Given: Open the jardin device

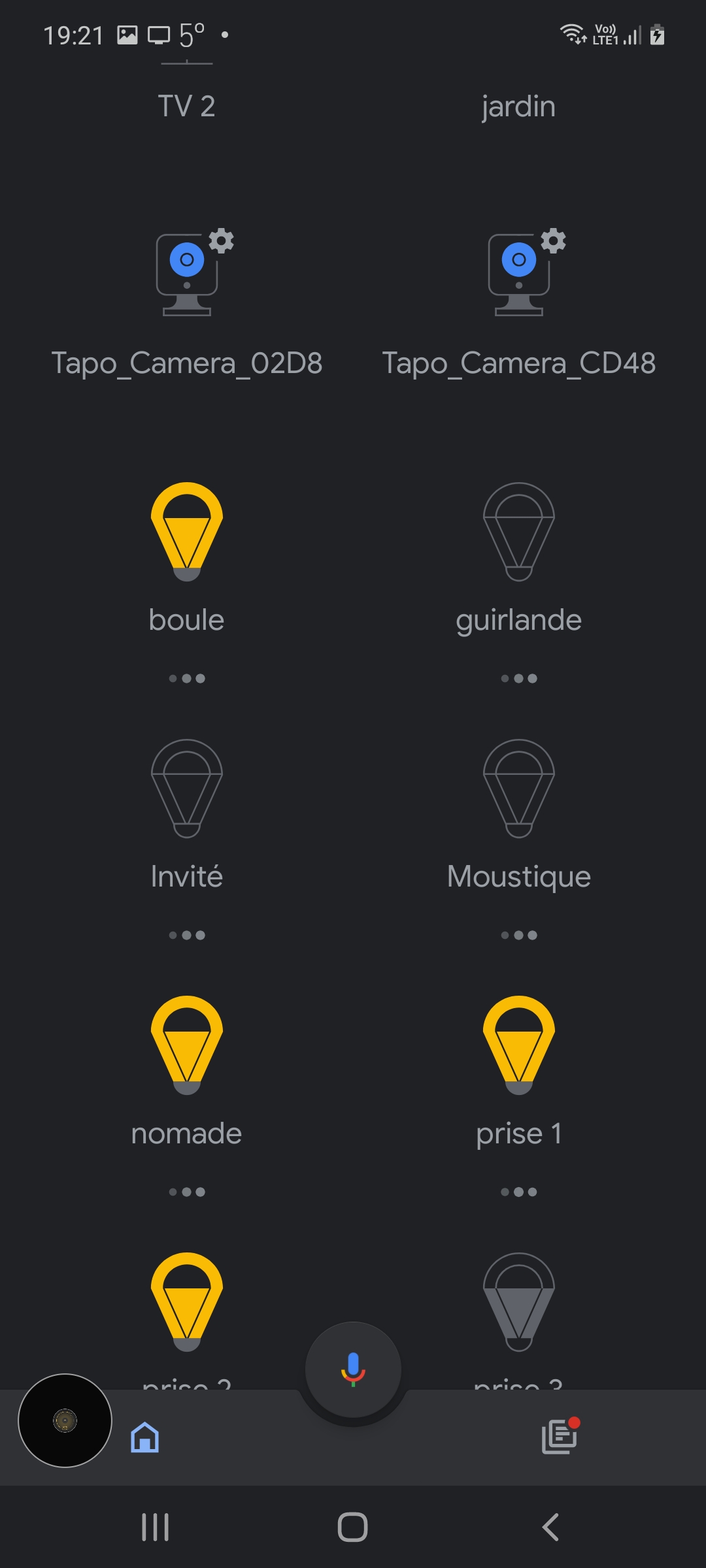Looking at the screenshot, I should point(519,107).
